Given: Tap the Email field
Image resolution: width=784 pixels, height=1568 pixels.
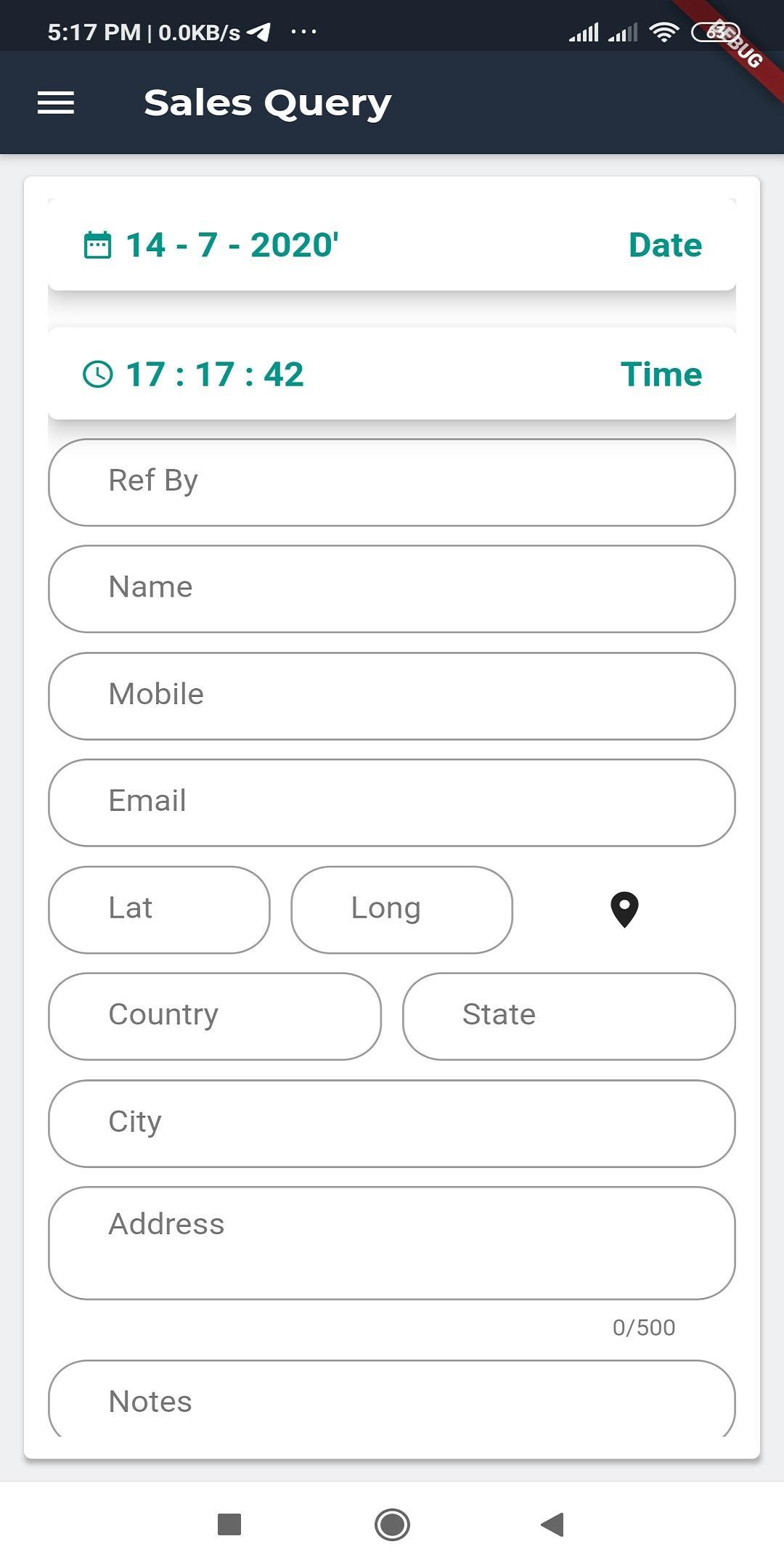Looking at the screenshot, I should (x=392, y=803).
